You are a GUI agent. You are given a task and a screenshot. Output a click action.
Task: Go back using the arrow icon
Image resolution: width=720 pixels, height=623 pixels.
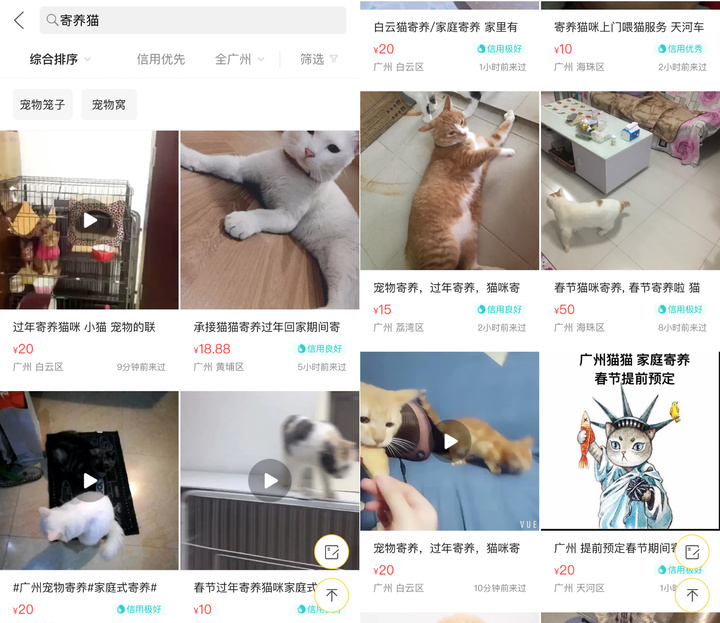19,20
